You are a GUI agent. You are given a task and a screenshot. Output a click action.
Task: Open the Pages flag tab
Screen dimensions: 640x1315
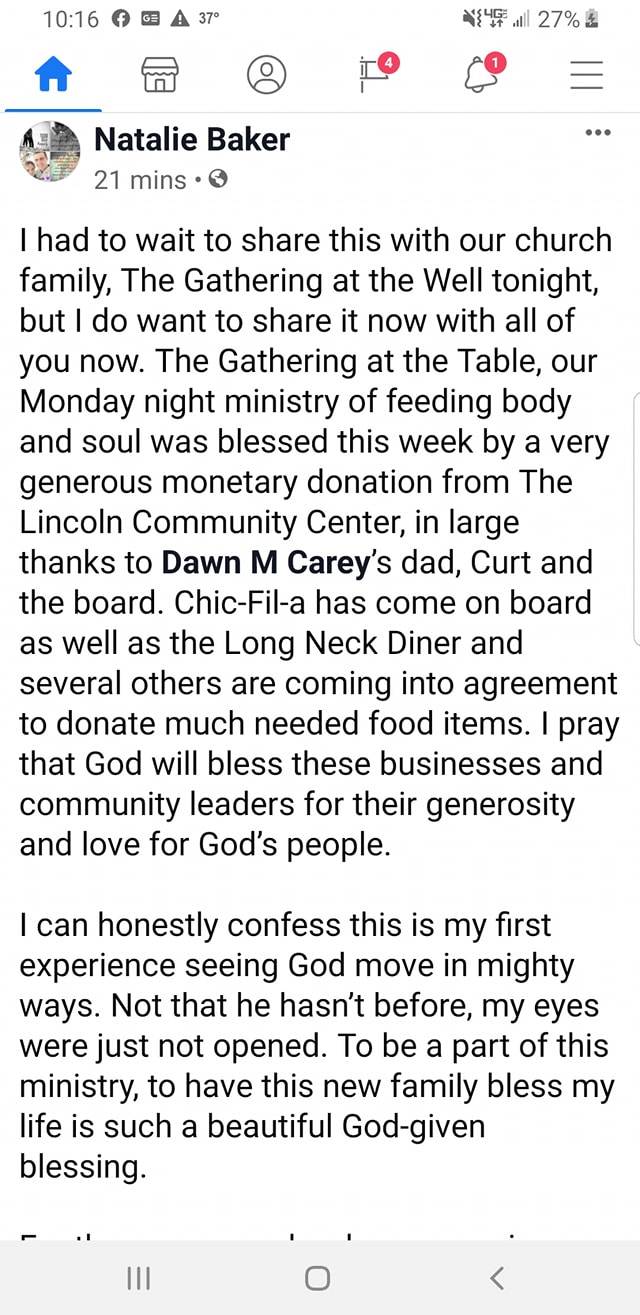tap(376, 76)
